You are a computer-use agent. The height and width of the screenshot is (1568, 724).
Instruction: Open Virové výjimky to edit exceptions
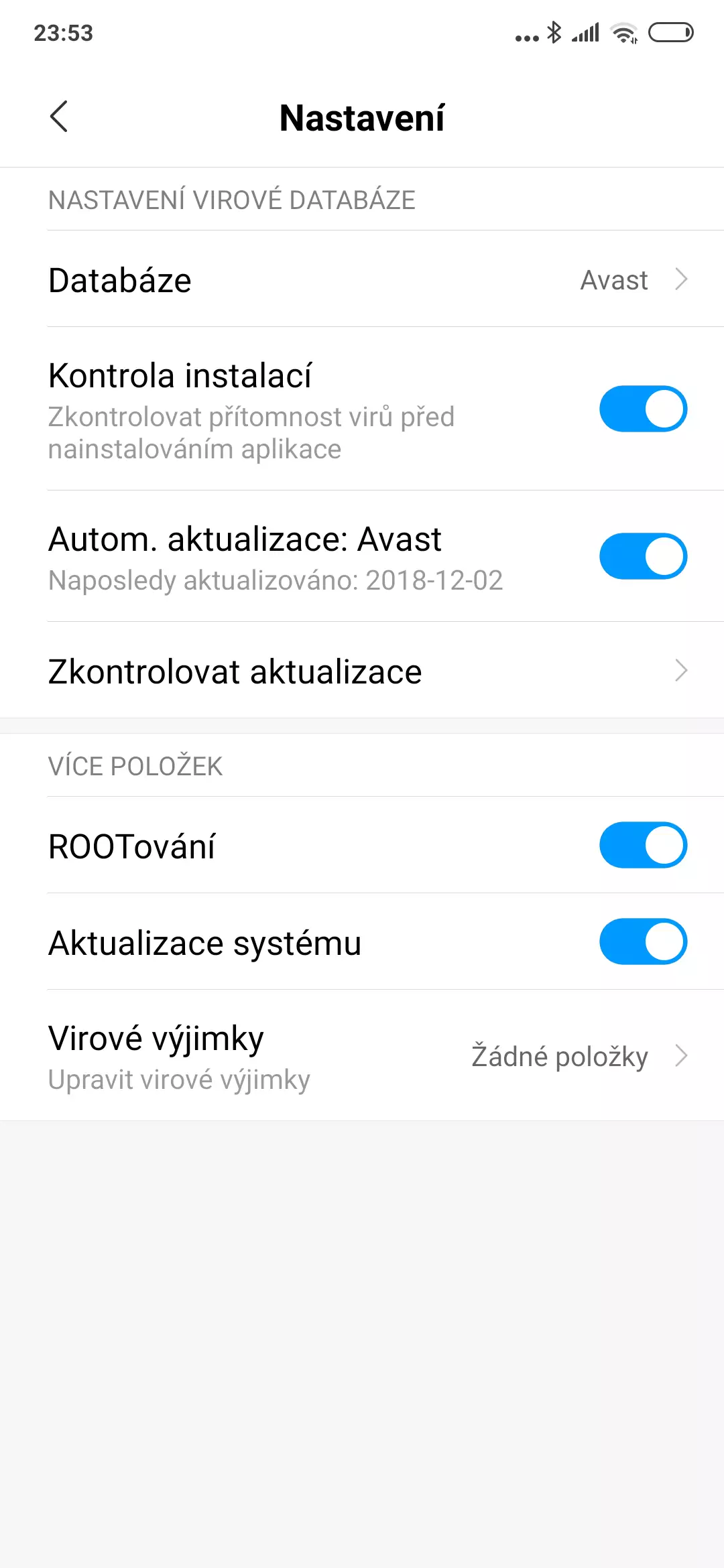pos(362,1055)
